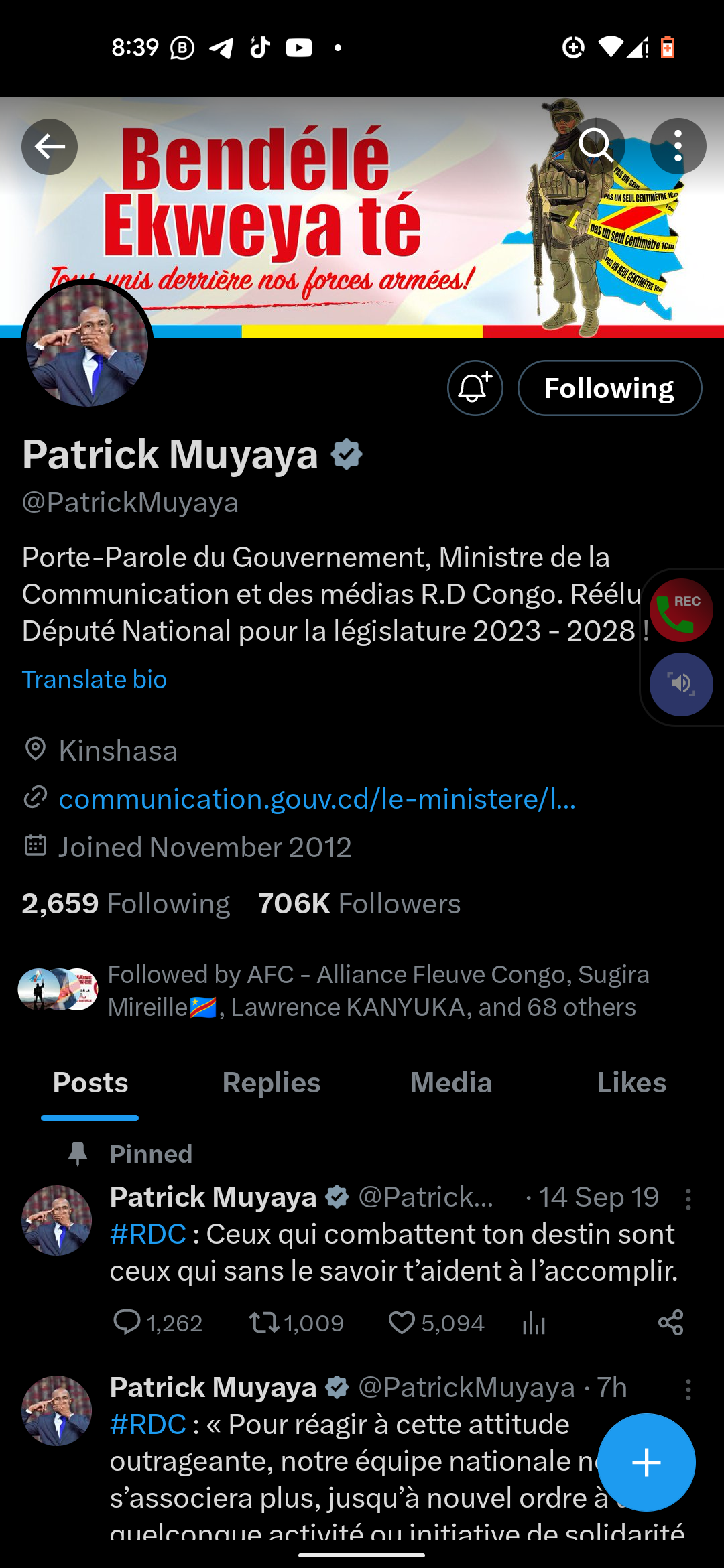Switch to the Media tab
Image resolution: width=724 pixels, height=1568 pixels.
tap(450, 1083)
